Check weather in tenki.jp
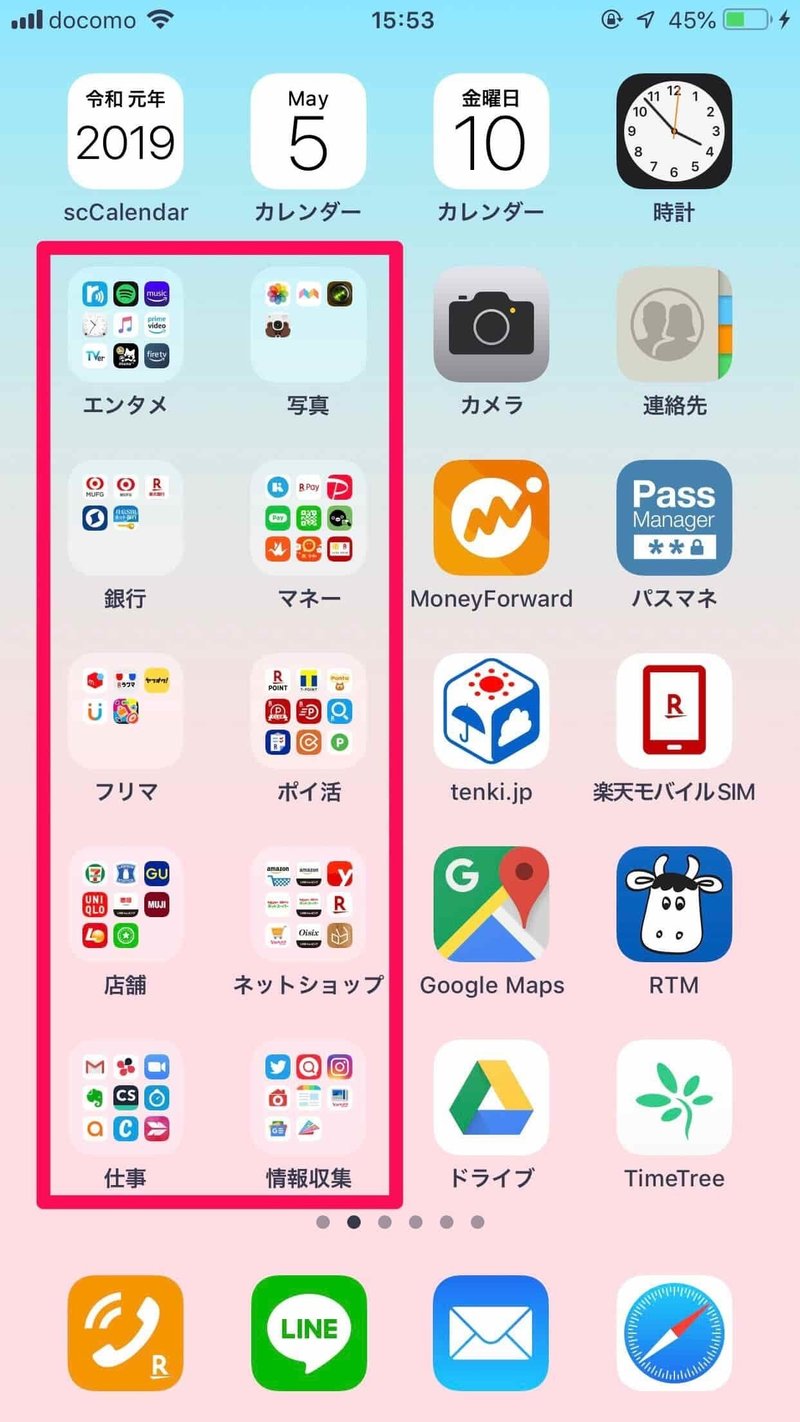 (491, 710)
